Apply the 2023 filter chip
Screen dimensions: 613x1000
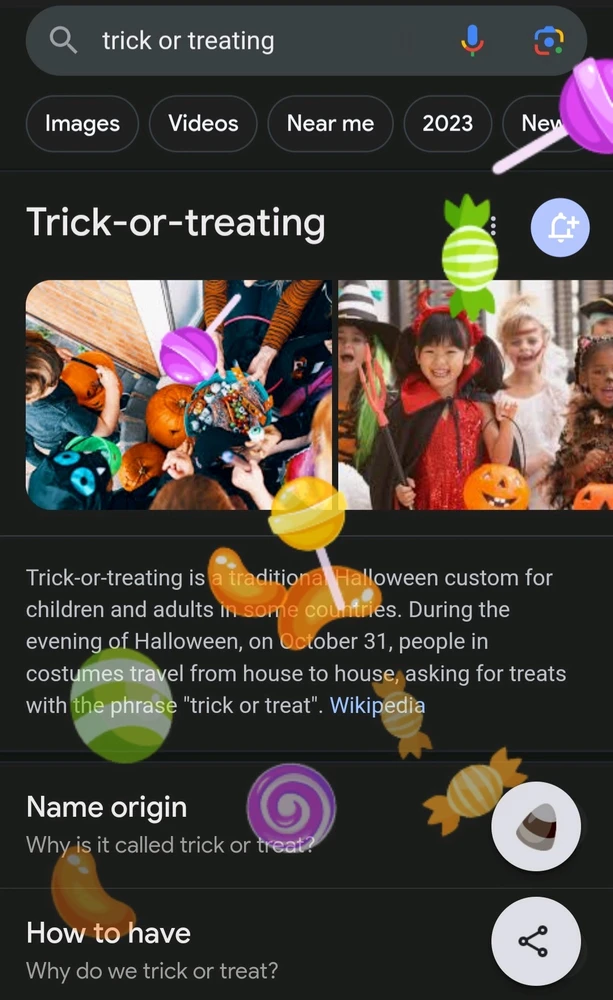coord(447,124)
